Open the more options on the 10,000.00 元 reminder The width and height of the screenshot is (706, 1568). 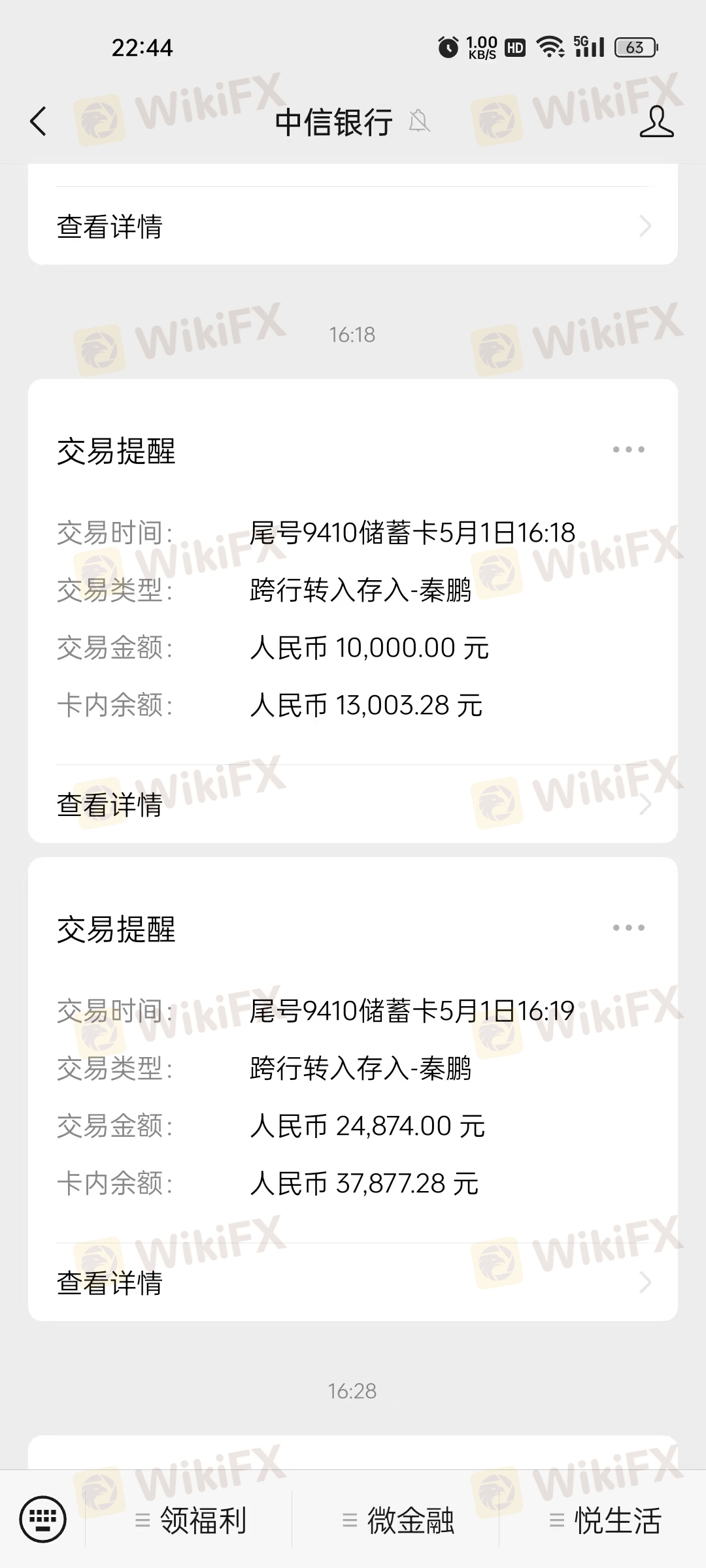coord(628,449)
